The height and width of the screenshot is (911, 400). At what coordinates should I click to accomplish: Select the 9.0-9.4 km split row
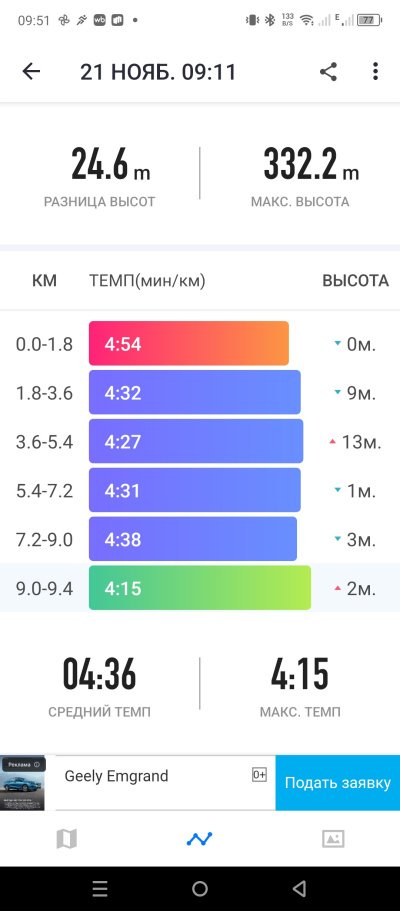pyautogui.click(x=200, y=588)
